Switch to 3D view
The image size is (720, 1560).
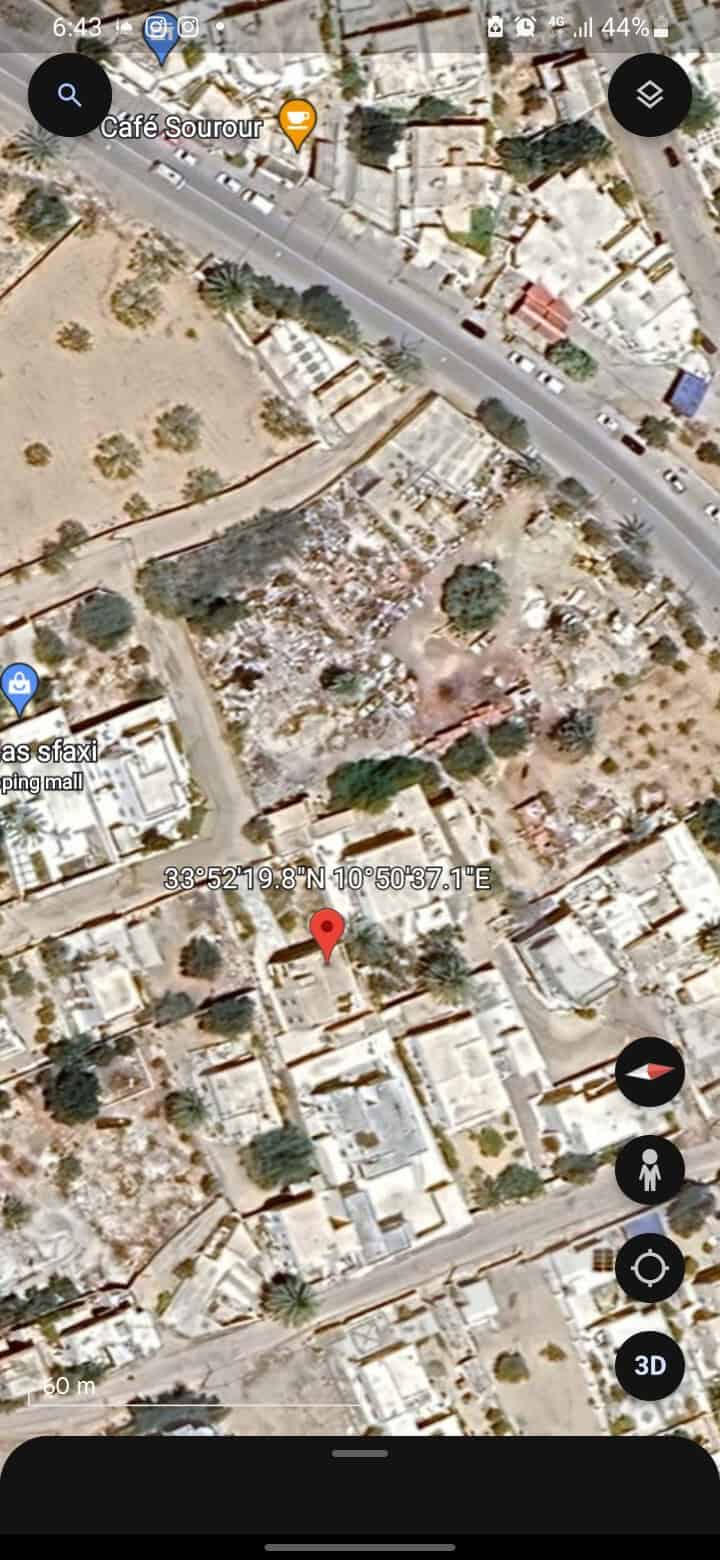click(650, 1366)
